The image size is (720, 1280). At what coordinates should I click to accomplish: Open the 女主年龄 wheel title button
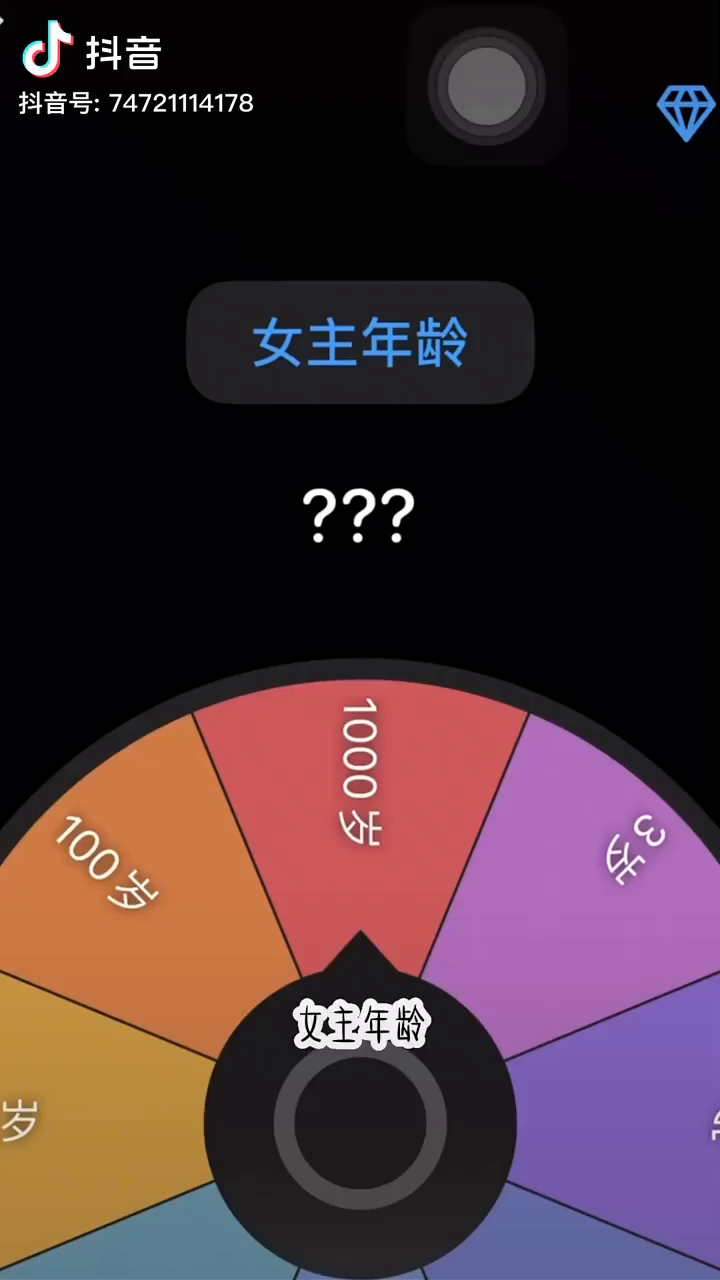(x=360, y=342)
